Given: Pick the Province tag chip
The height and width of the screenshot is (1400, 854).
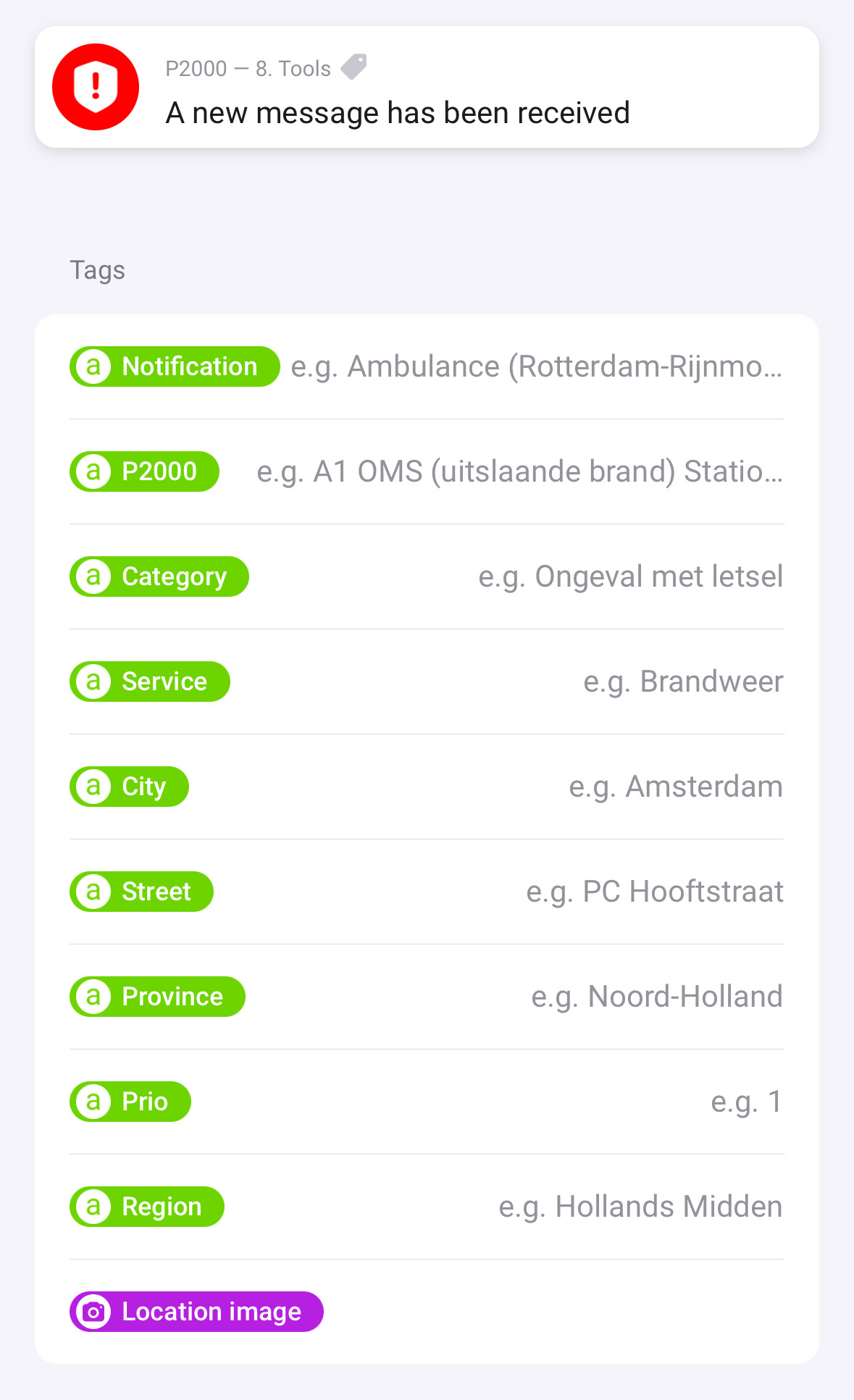Looking at the screenshot, I should coord(157,997).
